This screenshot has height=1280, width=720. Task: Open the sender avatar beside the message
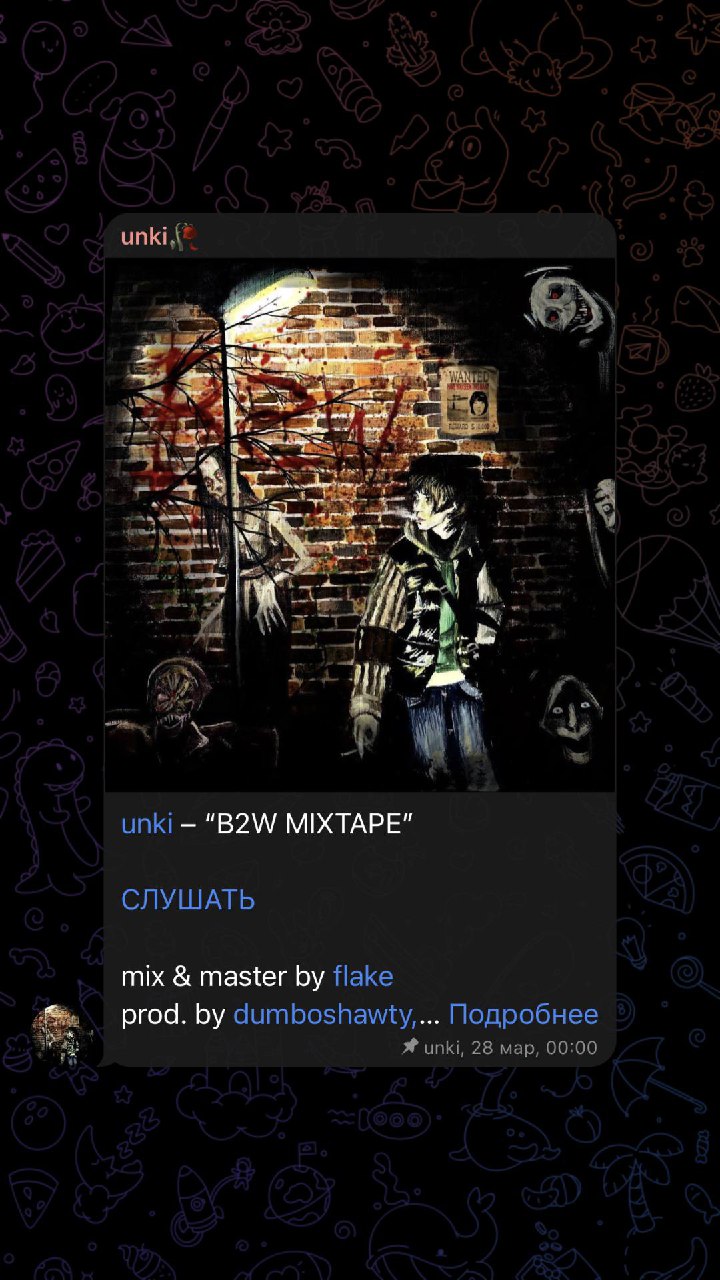point(62,1034)
